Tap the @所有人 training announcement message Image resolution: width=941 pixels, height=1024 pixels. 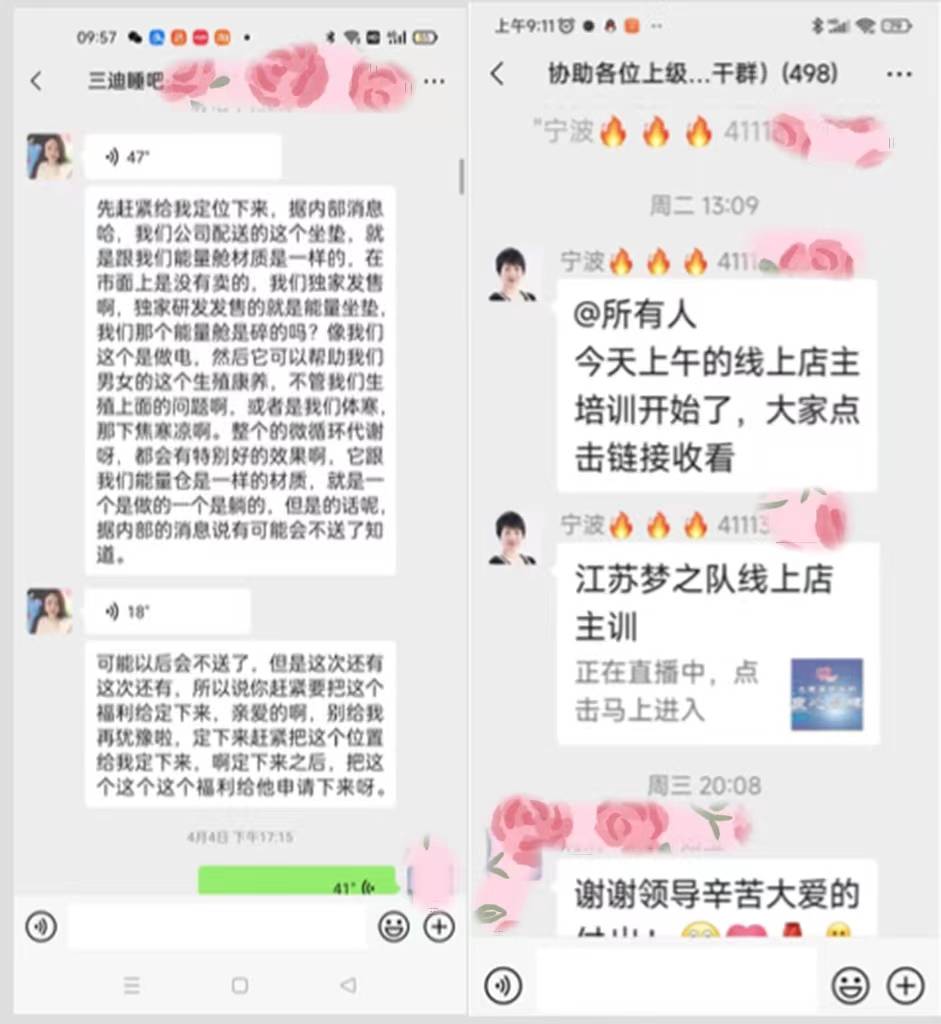(715, 385)
